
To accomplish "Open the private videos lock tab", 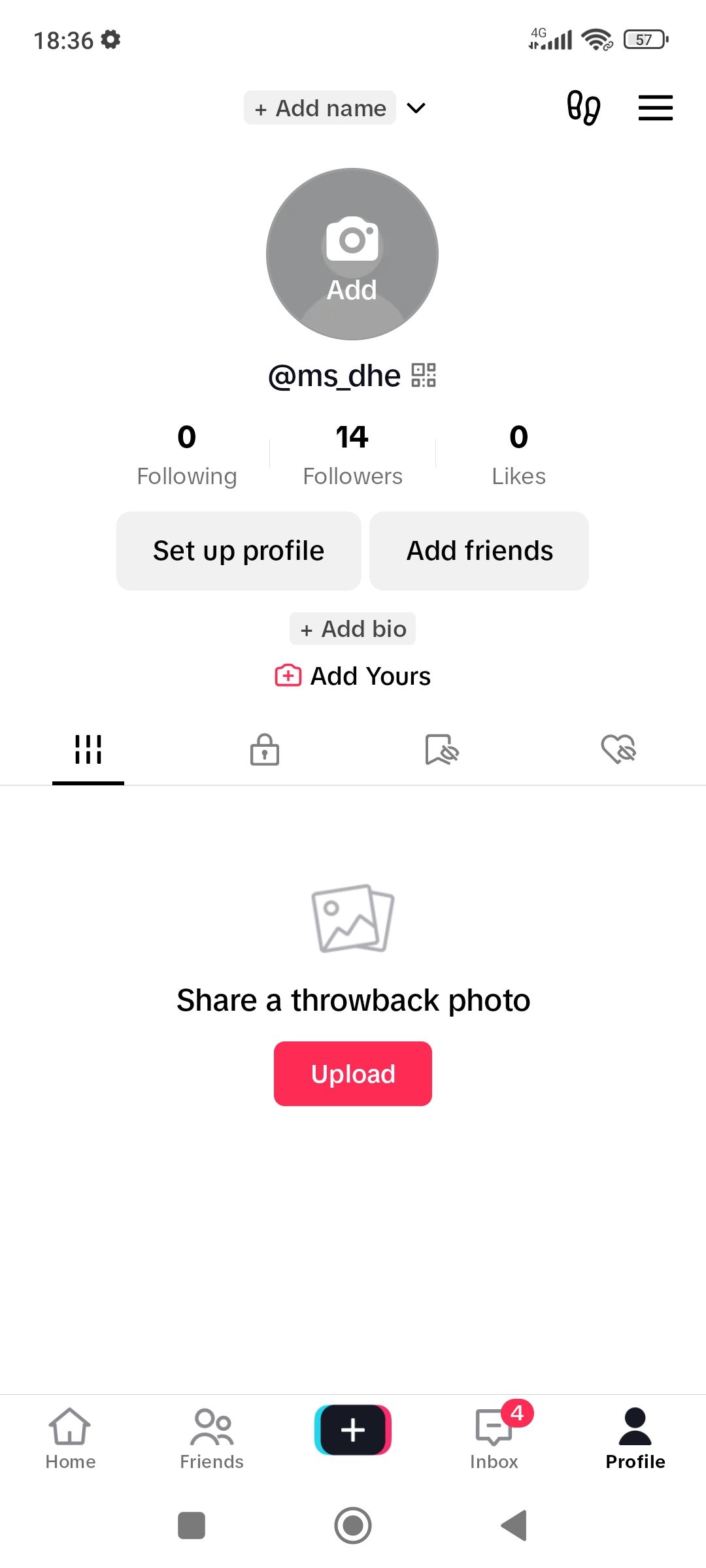I will pos(264,750).
